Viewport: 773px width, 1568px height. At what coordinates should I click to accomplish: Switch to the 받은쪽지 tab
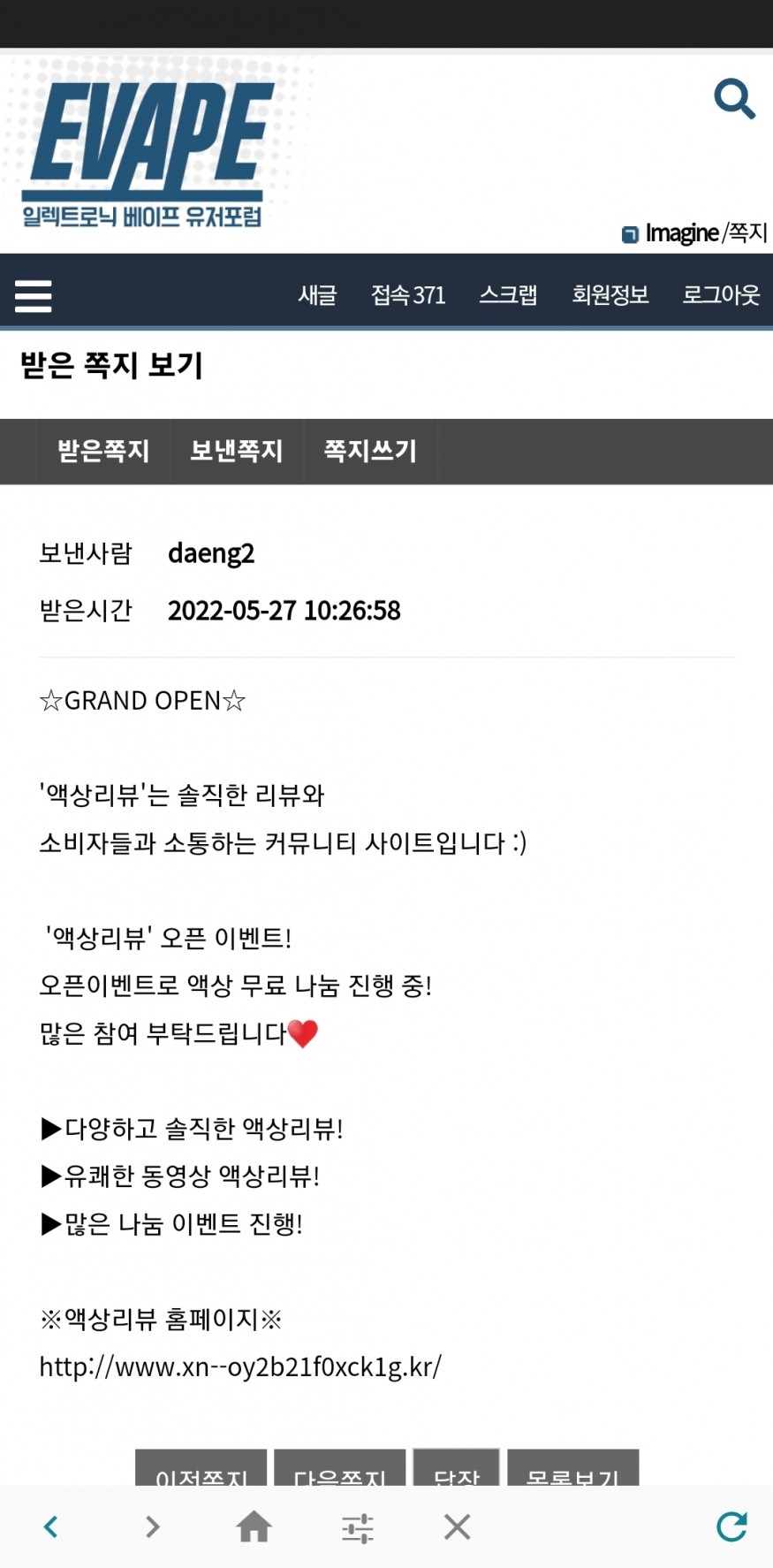coord(103,451)
